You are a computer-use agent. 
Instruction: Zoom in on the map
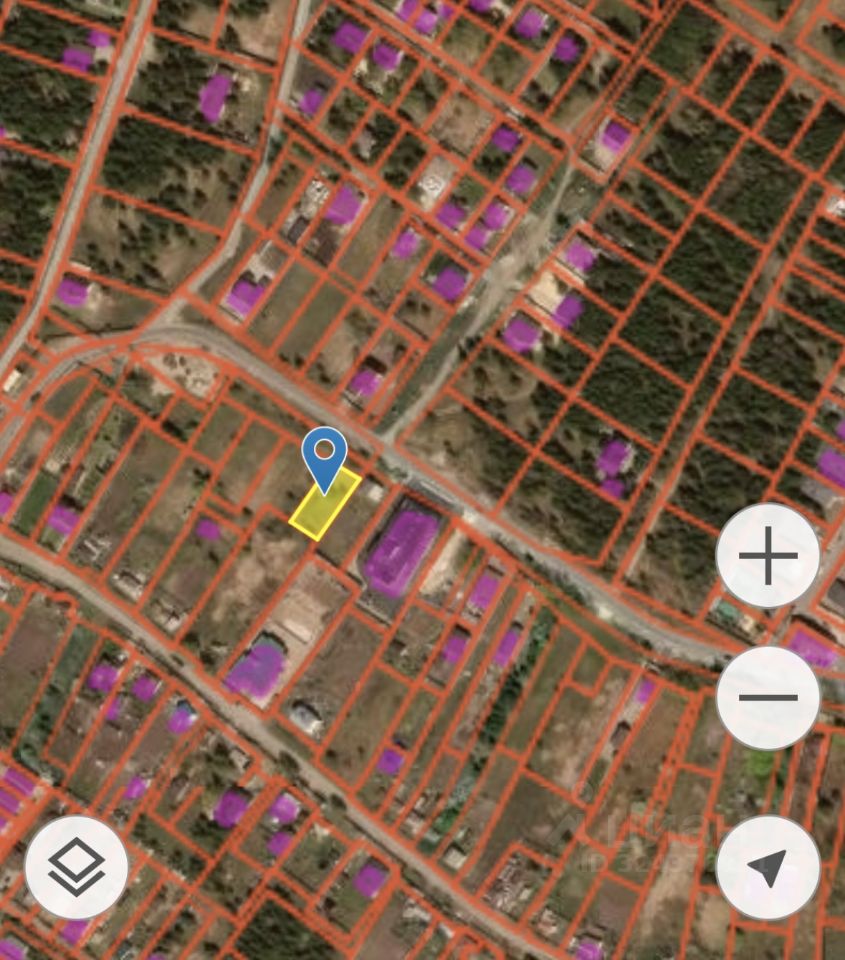(767, 557)
